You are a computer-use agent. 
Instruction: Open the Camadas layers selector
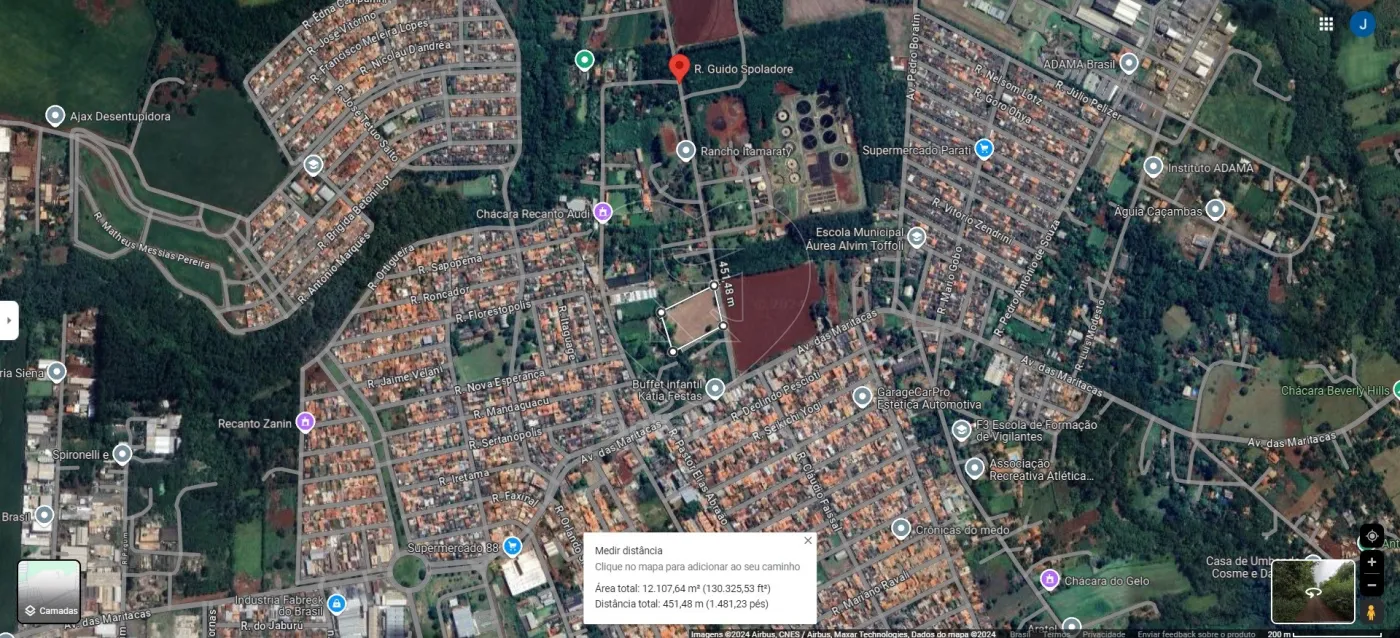click(x=49, y=591)
